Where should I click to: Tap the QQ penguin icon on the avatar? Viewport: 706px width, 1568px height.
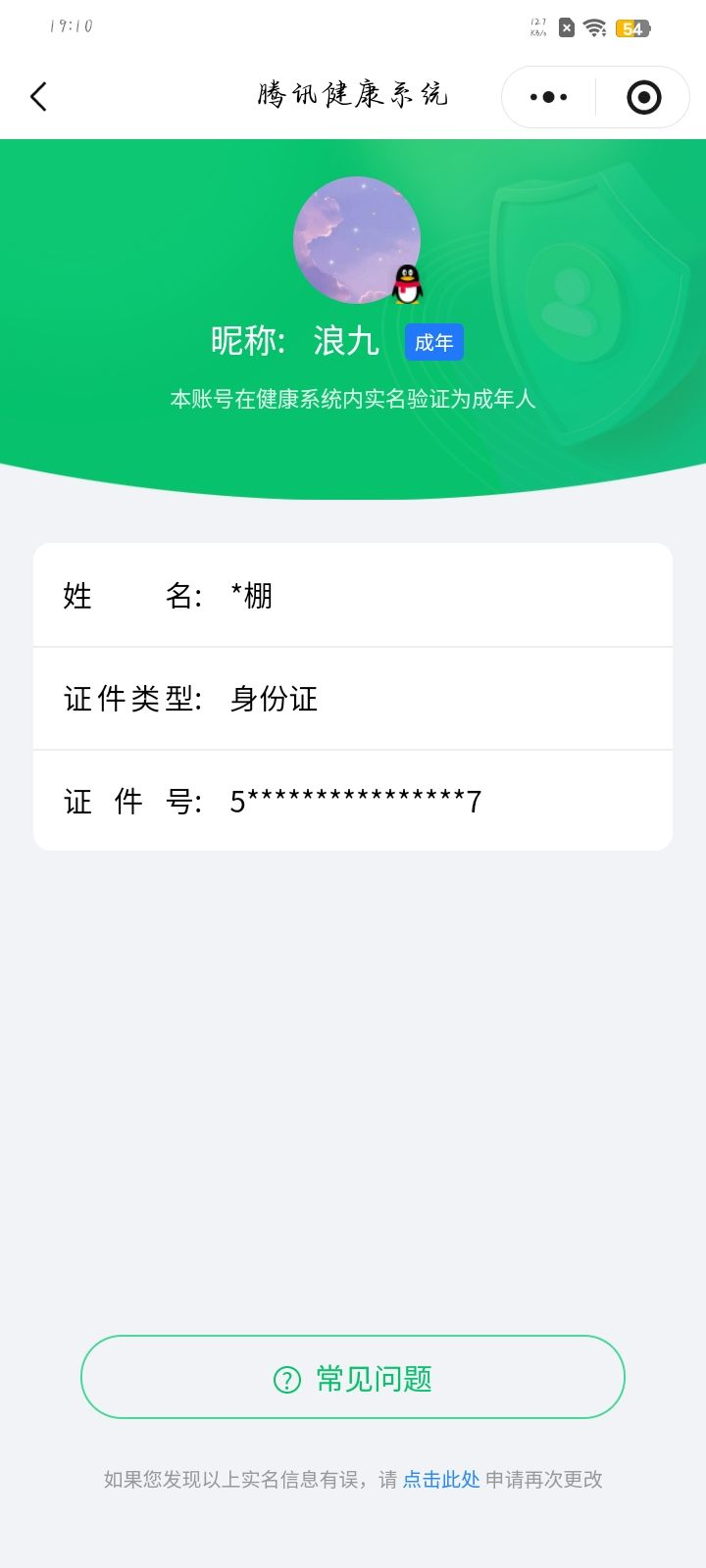[407, 284]
